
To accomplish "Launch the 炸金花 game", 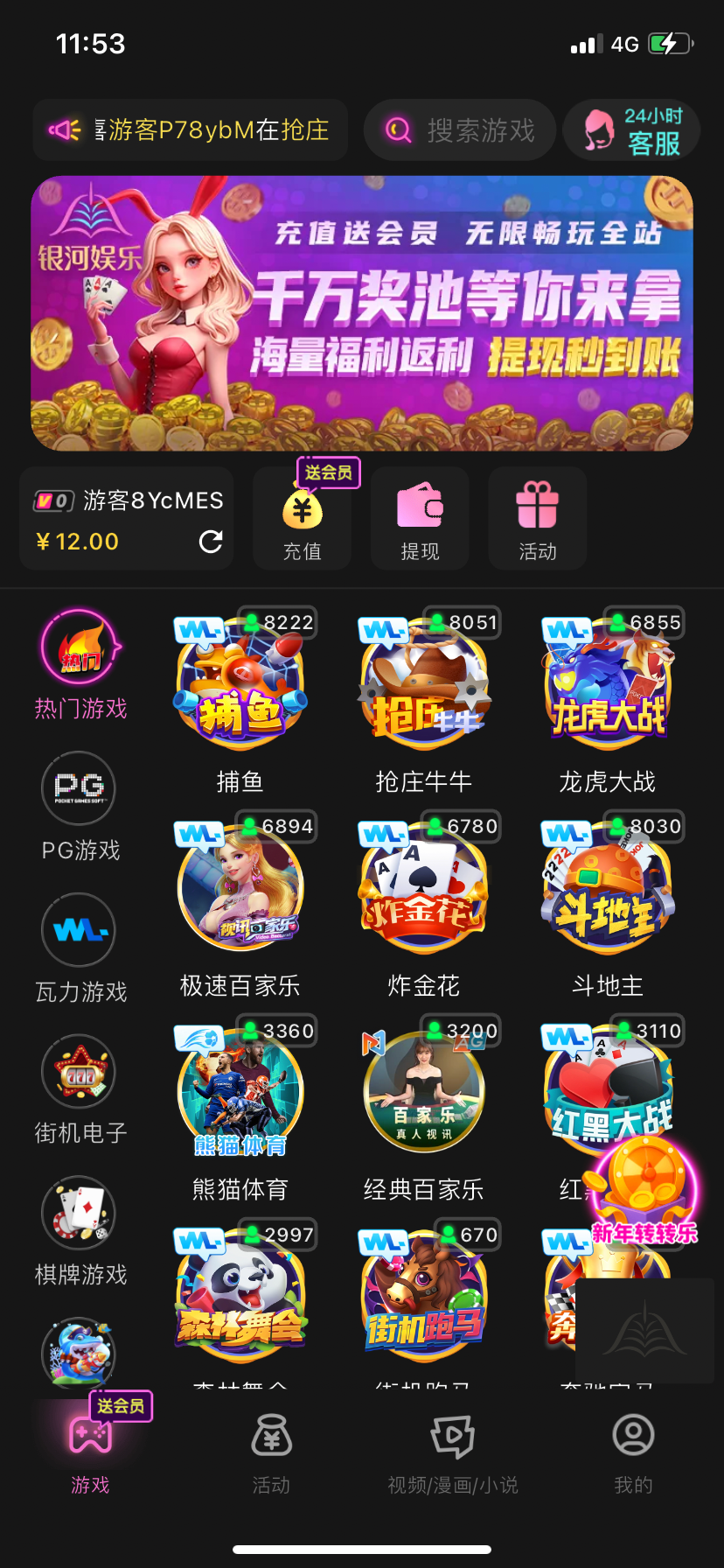I will pos(424,888).
